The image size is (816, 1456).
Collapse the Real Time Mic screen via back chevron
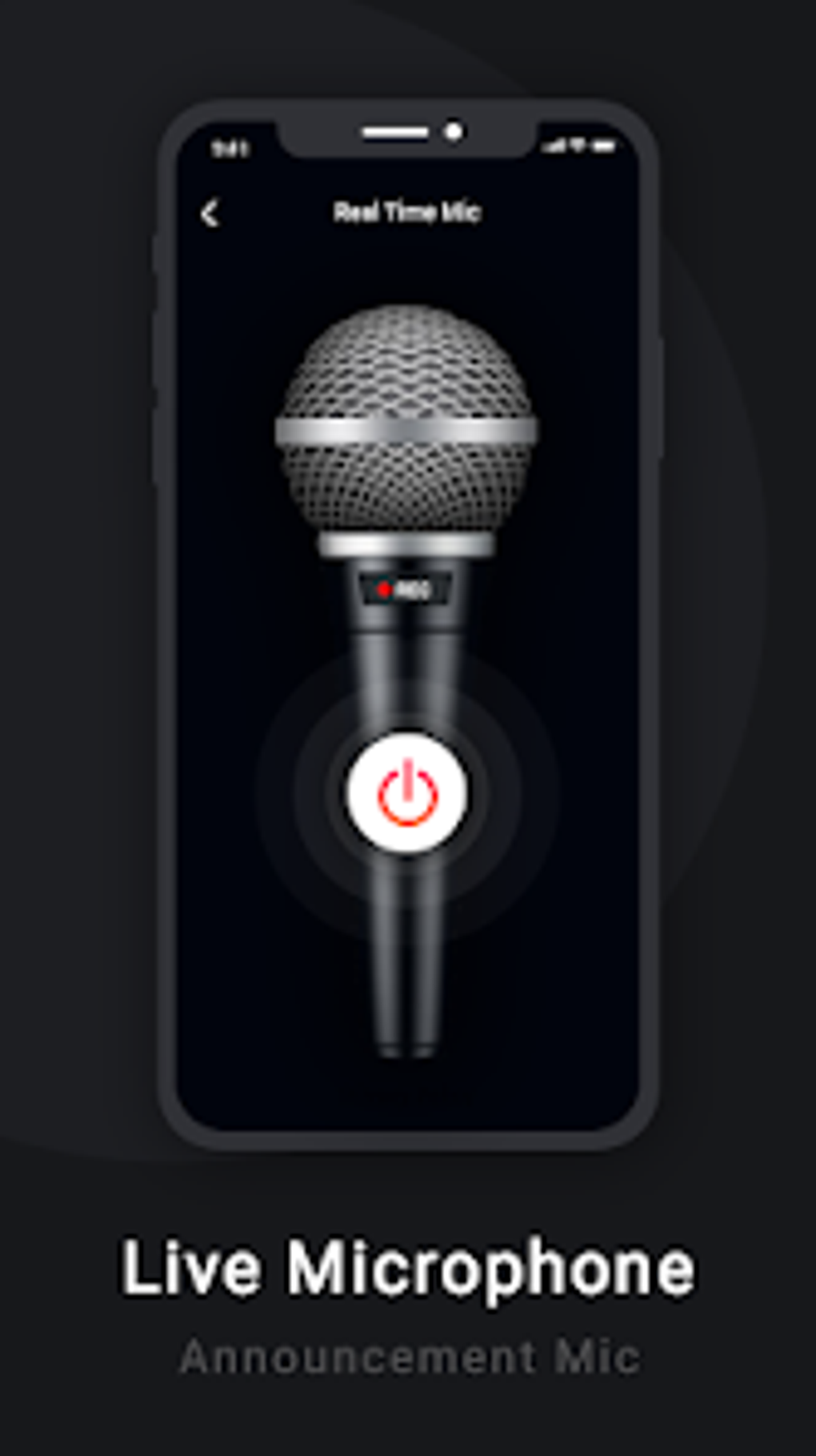pos(210,211)
